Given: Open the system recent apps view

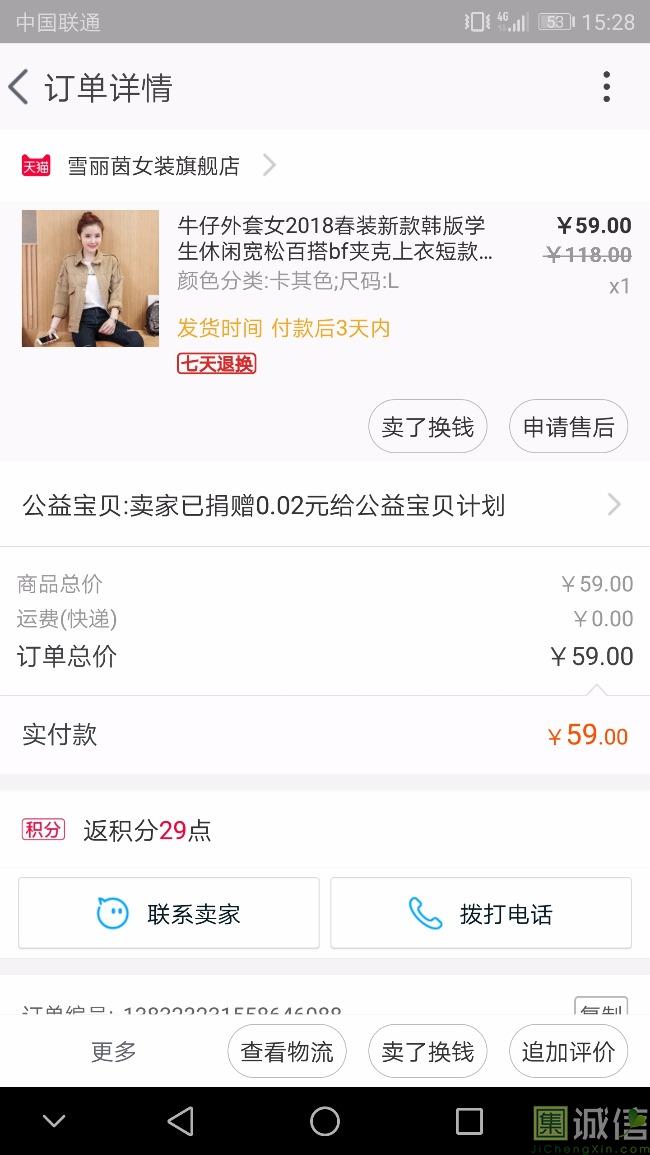Looking at the screenshot, I should (469, 1121).
